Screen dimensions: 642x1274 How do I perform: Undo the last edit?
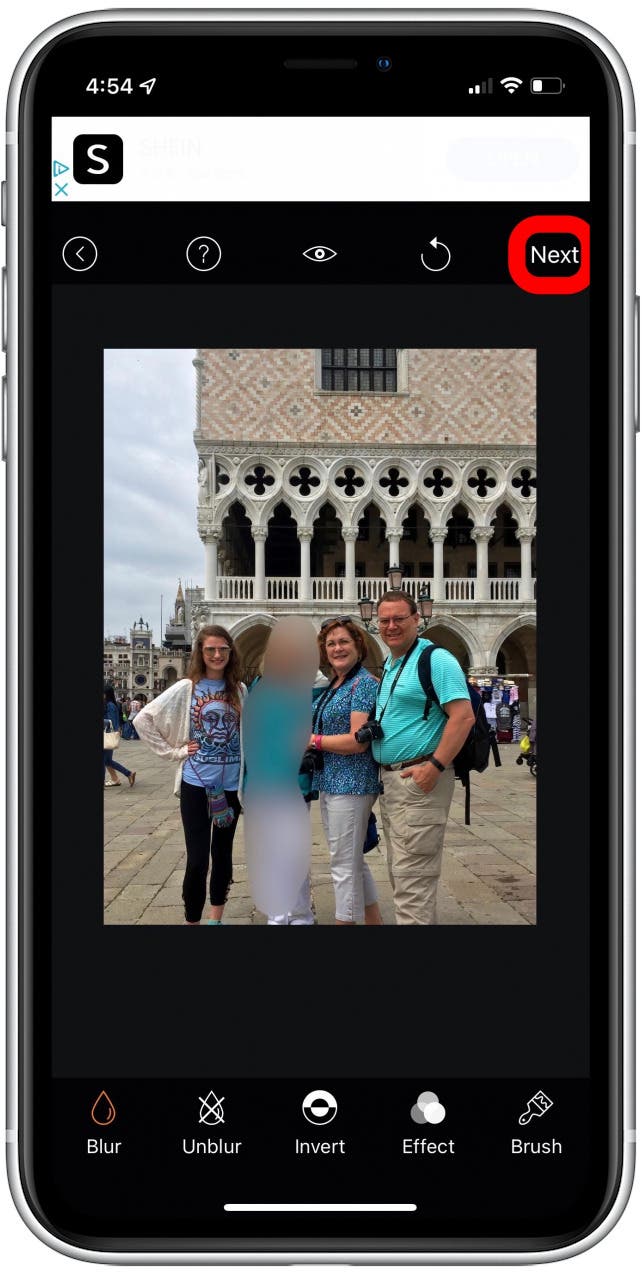(435, 256)
